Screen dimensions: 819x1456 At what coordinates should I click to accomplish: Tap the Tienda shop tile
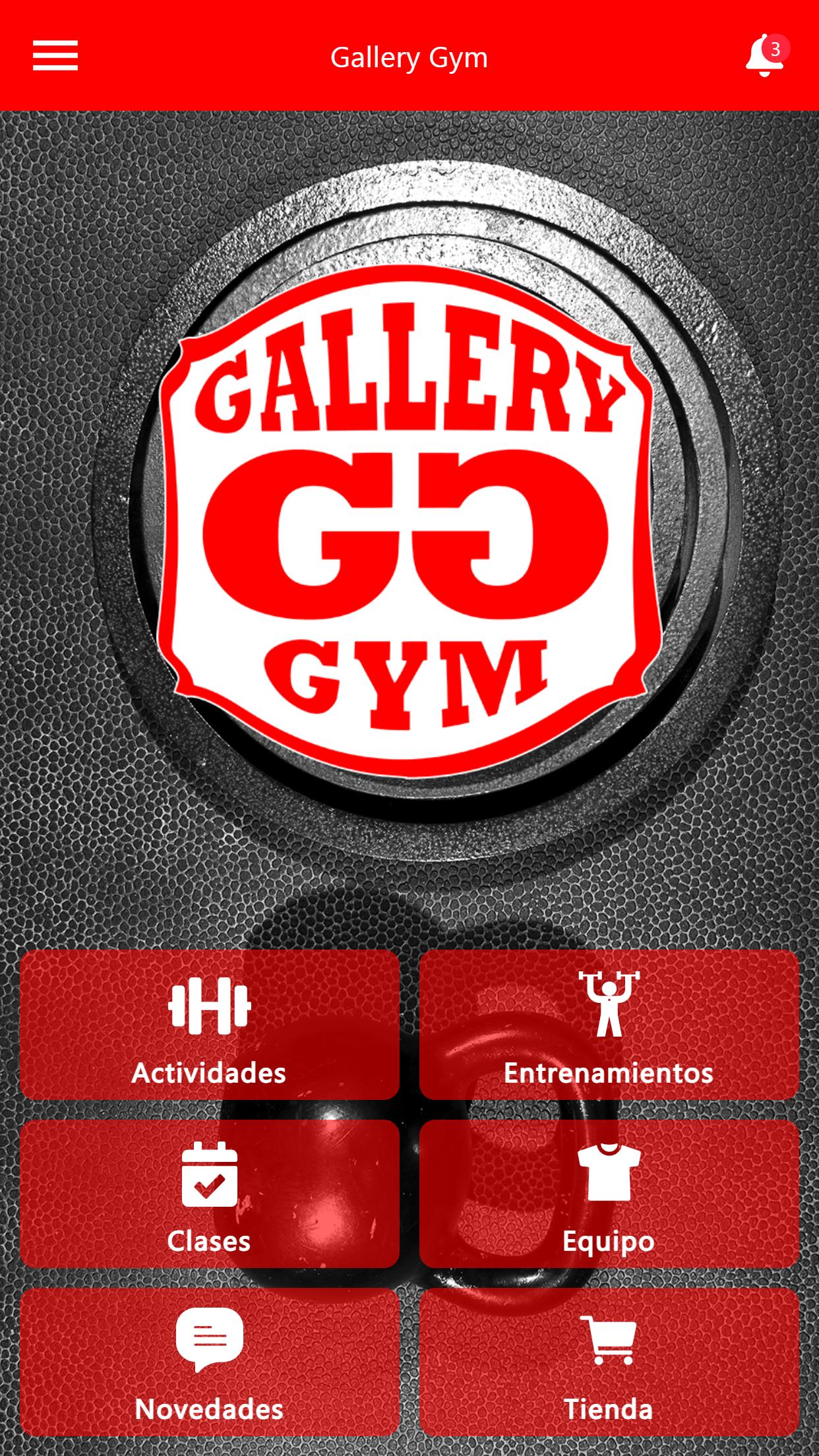(609, 1362)
